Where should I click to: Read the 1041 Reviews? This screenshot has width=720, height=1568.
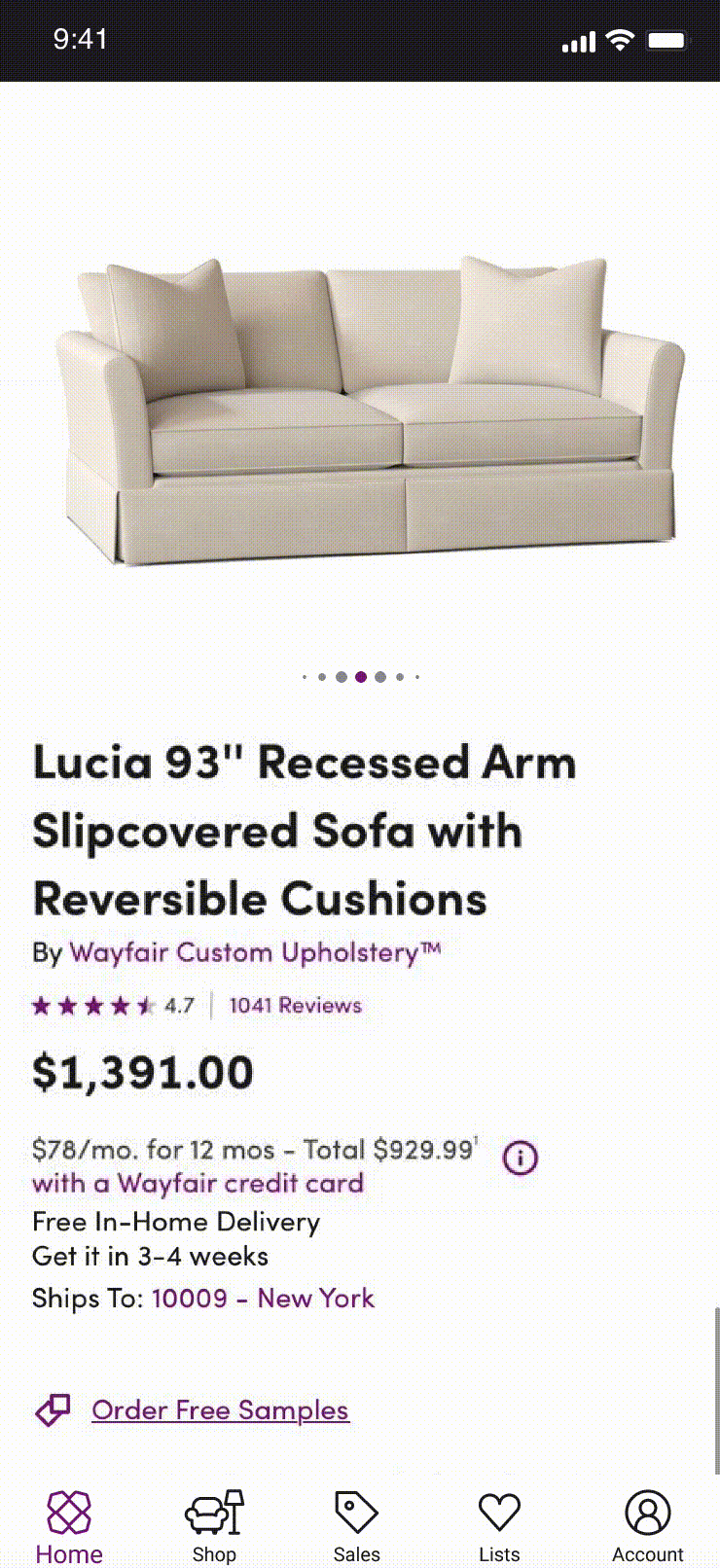coord(295,1006)
